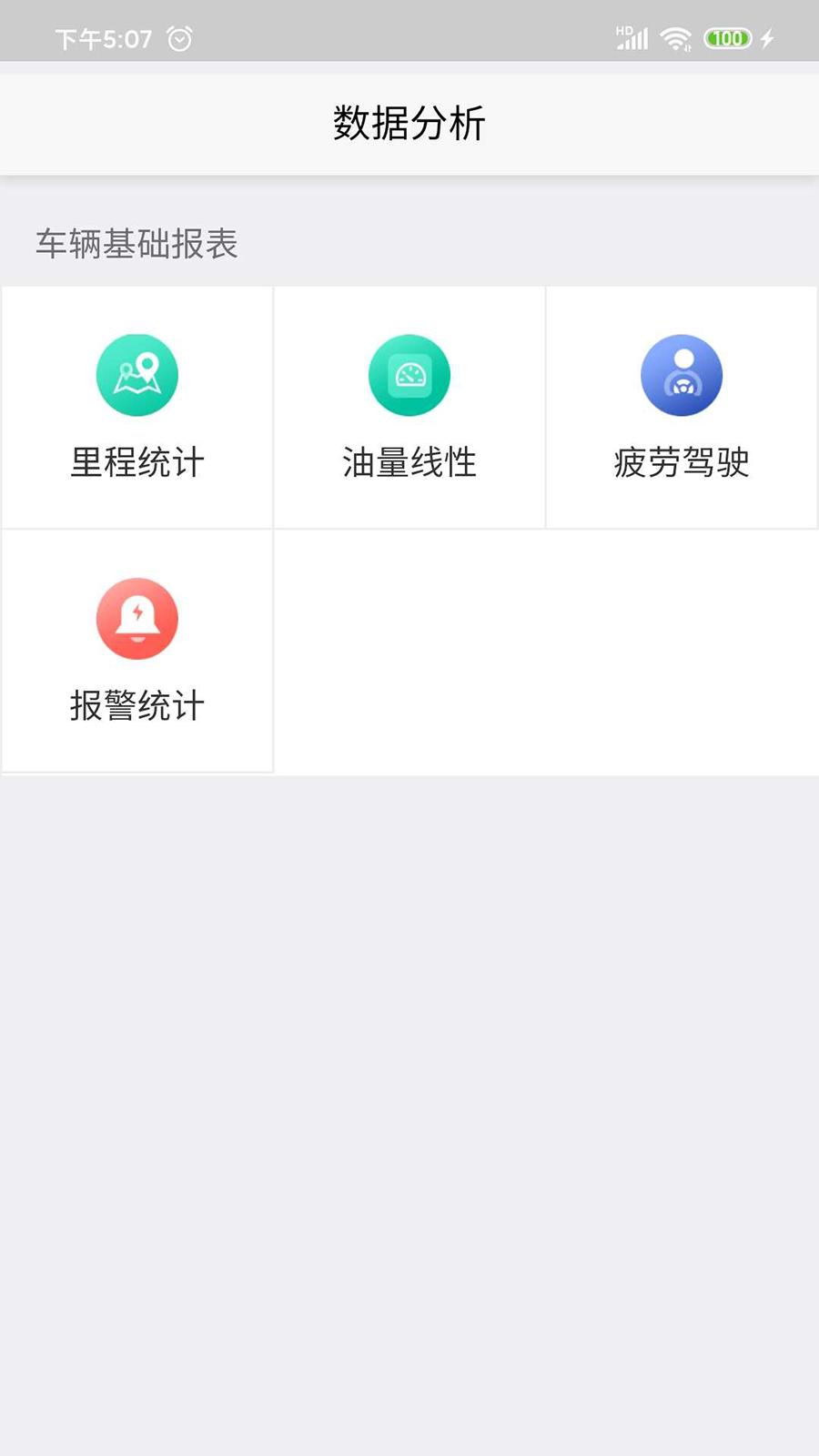The width and height of the screenshot is (819, 1456).
Task: Tap the red notification bell icon
Action: [x=136, y=618]
